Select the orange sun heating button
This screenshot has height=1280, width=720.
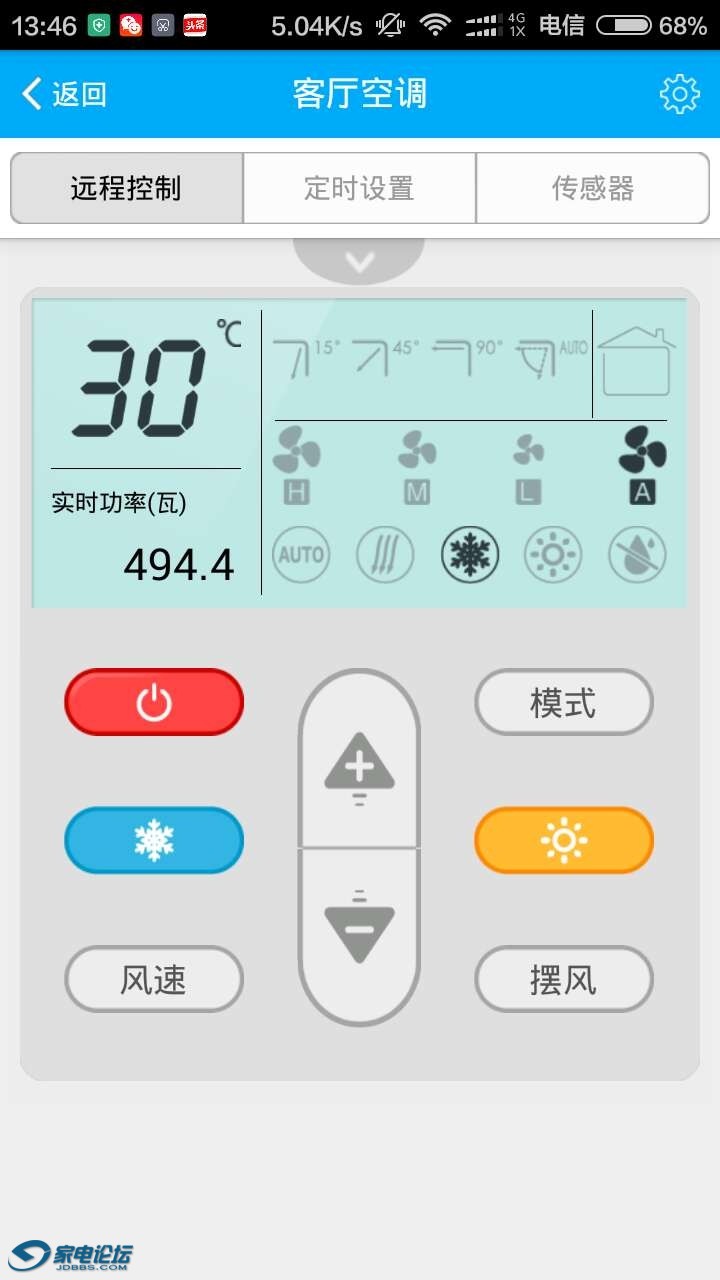tap(563, 840)
